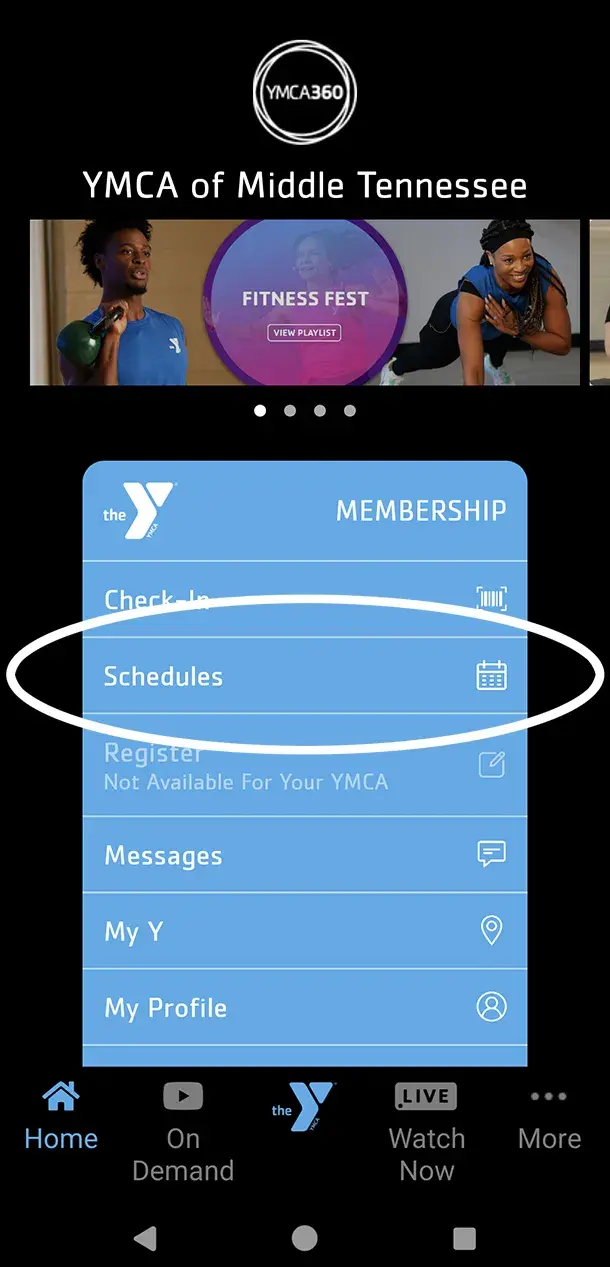Go to the Home tab

[61, 1122]
